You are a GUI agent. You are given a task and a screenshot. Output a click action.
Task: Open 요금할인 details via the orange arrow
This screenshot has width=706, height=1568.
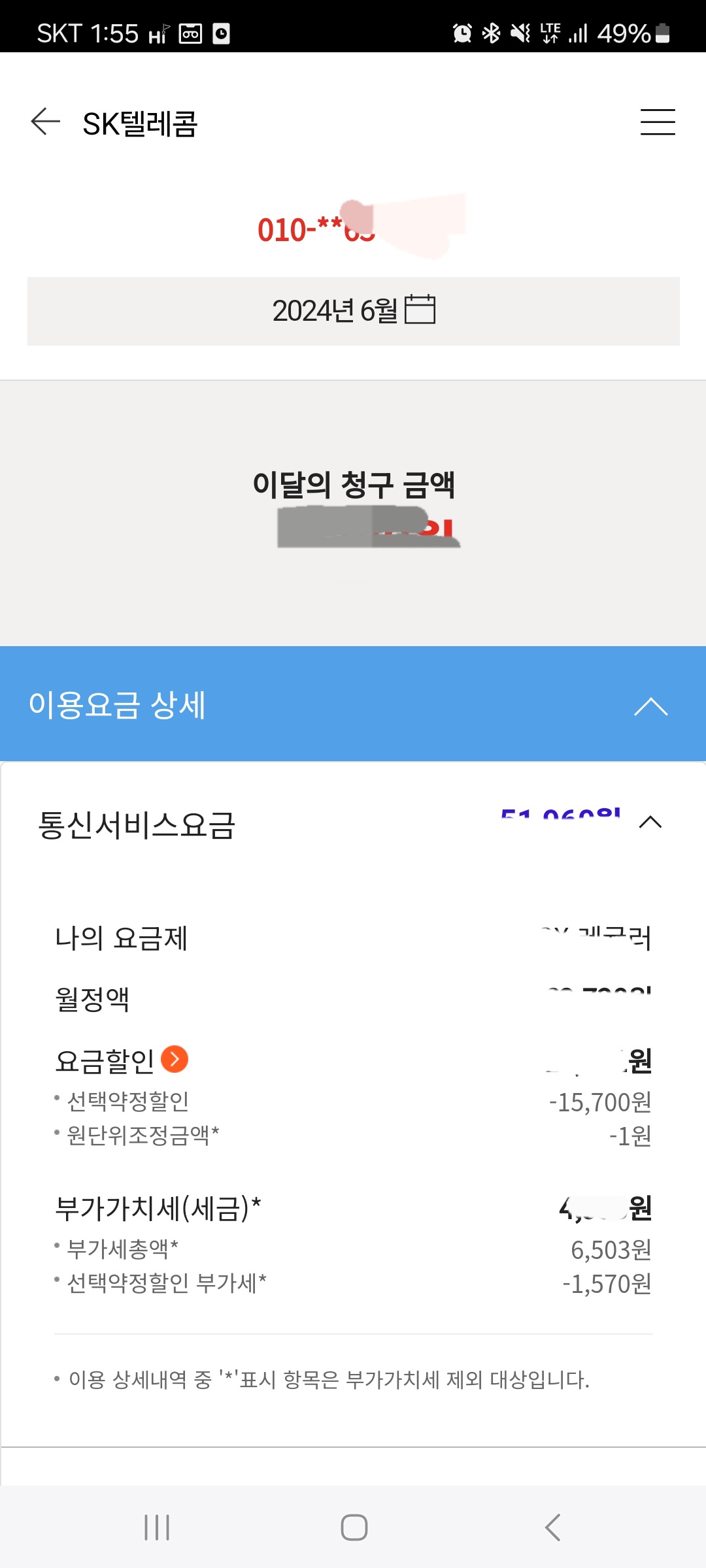[175, 1059]
